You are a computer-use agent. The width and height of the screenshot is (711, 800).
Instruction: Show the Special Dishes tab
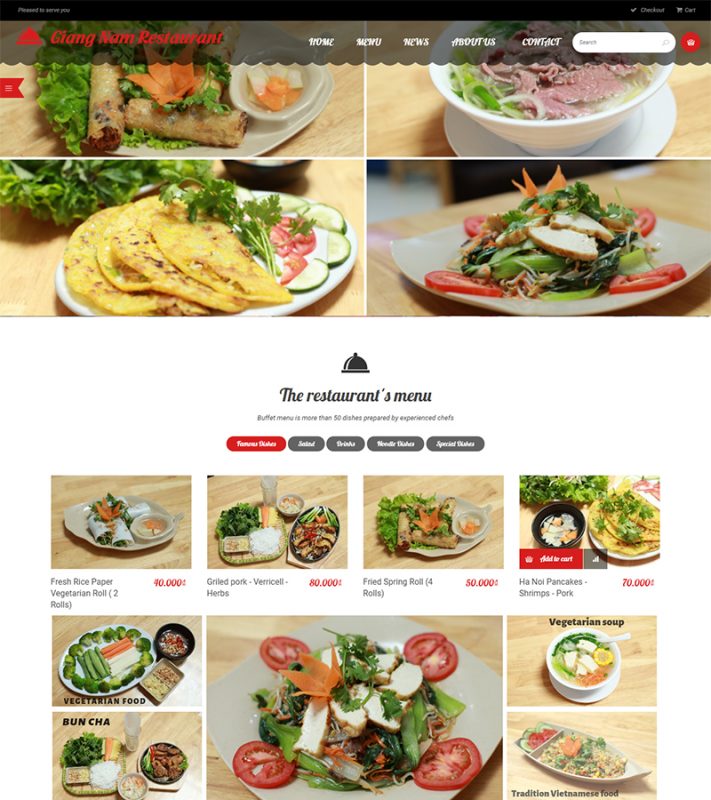coord(455,444)
